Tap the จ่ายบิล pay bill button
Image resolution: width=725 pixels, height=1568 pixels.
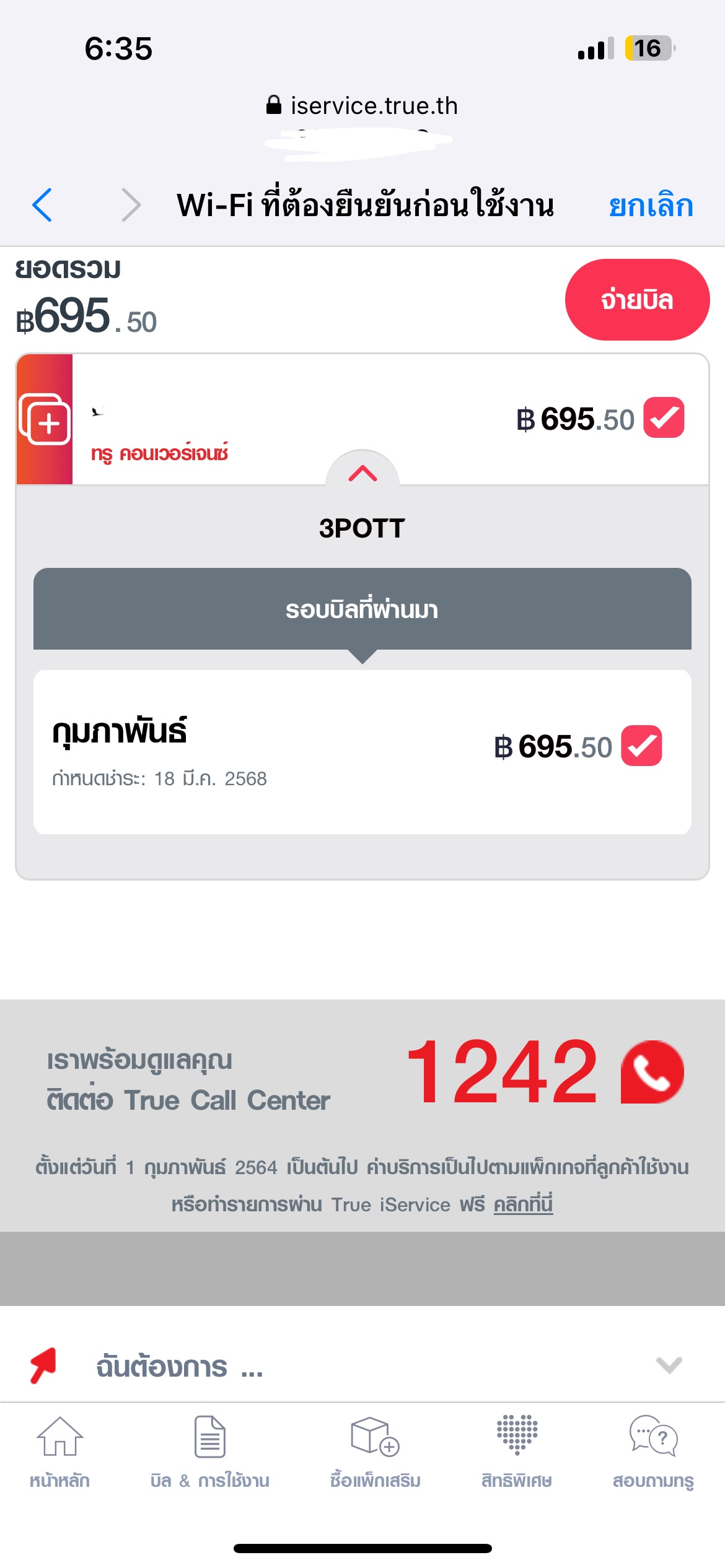637,300
